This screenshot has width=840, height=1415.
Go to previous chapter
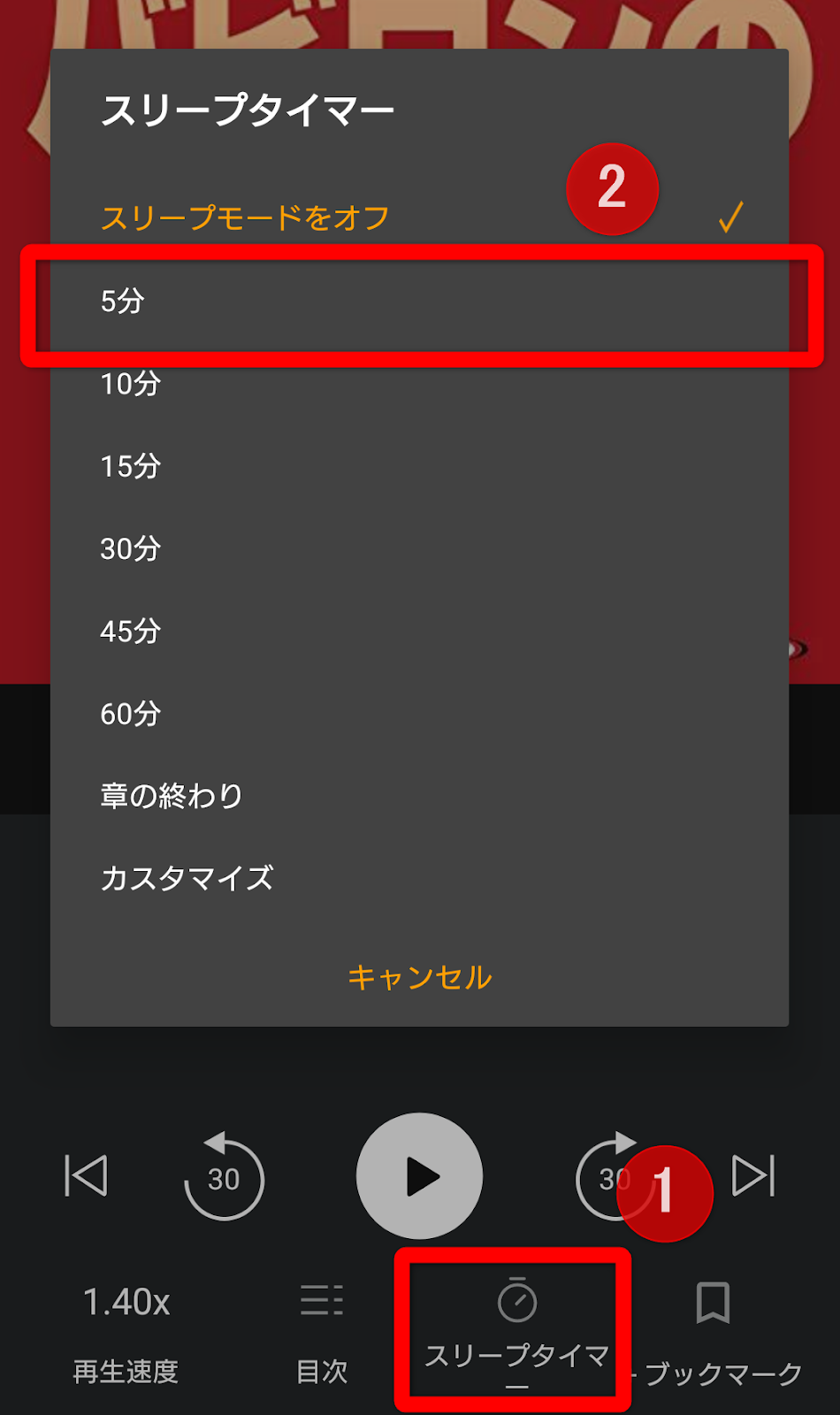pyautogui.click(x=86, y=1176)
